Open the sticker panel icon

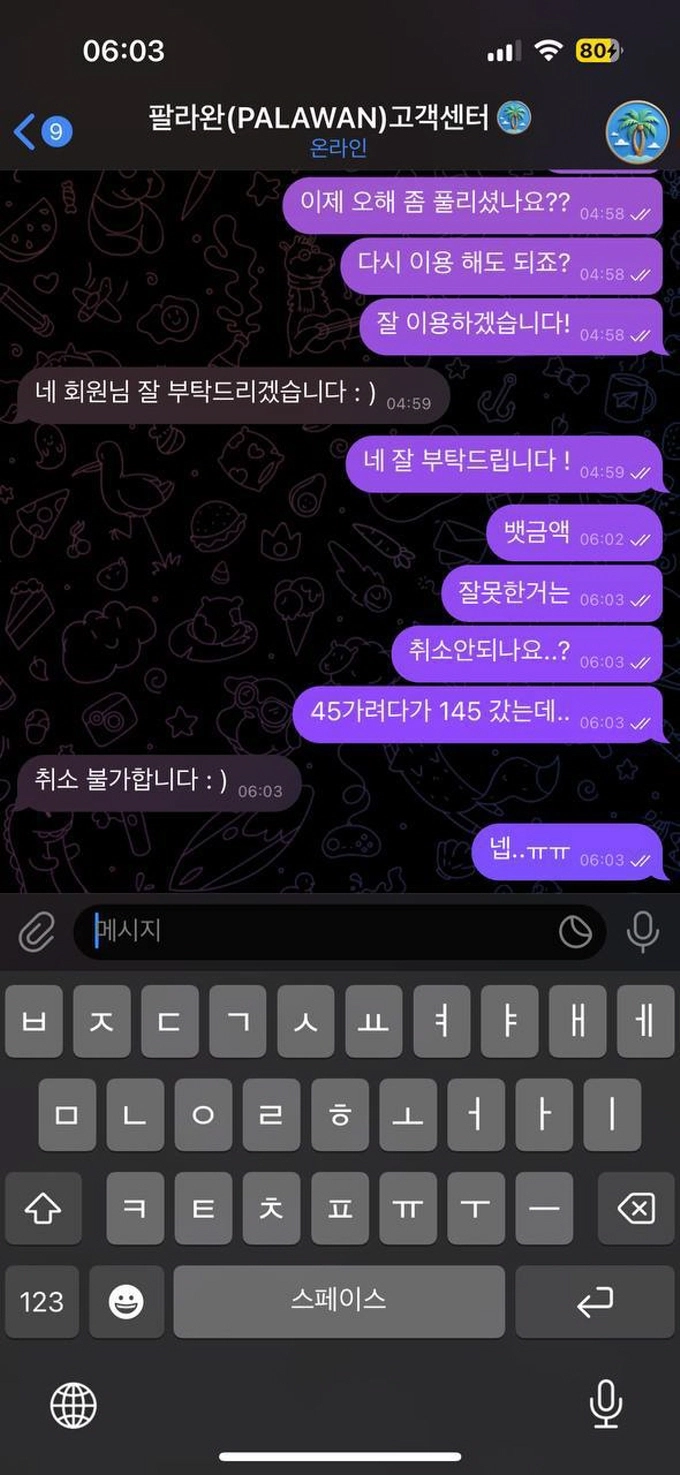point(575,932)
